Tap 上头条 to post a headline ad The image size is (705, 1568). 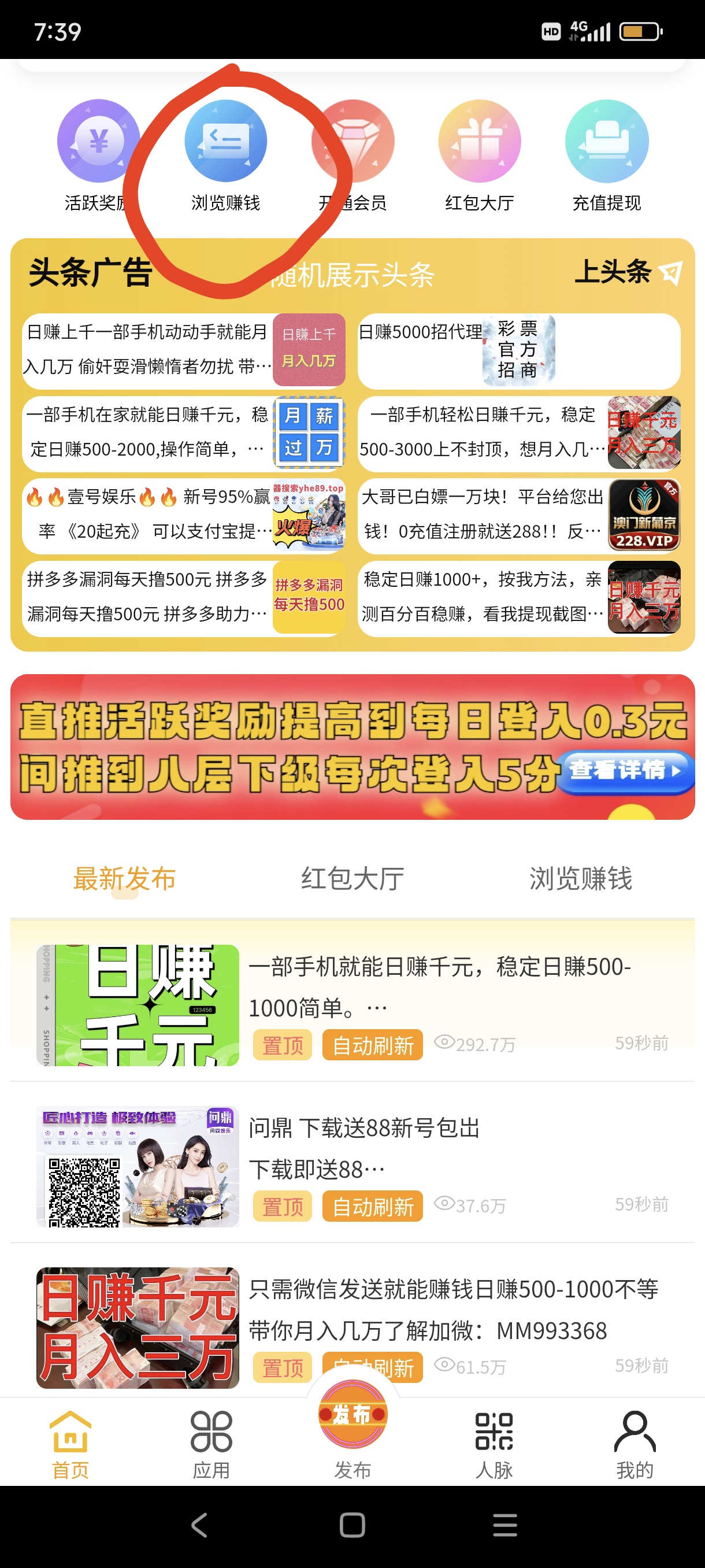628,272
